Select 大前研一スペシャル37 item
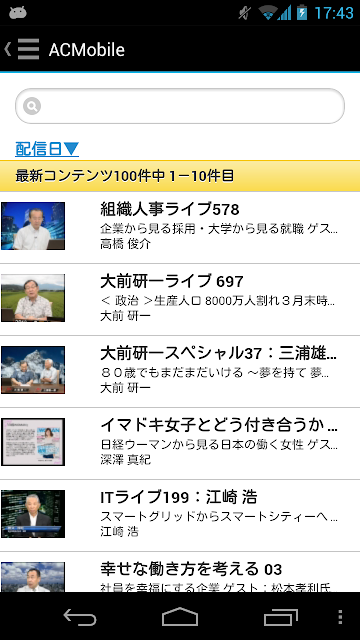Image resolution: width=360 pixels, height=640 pixels. 180,371
